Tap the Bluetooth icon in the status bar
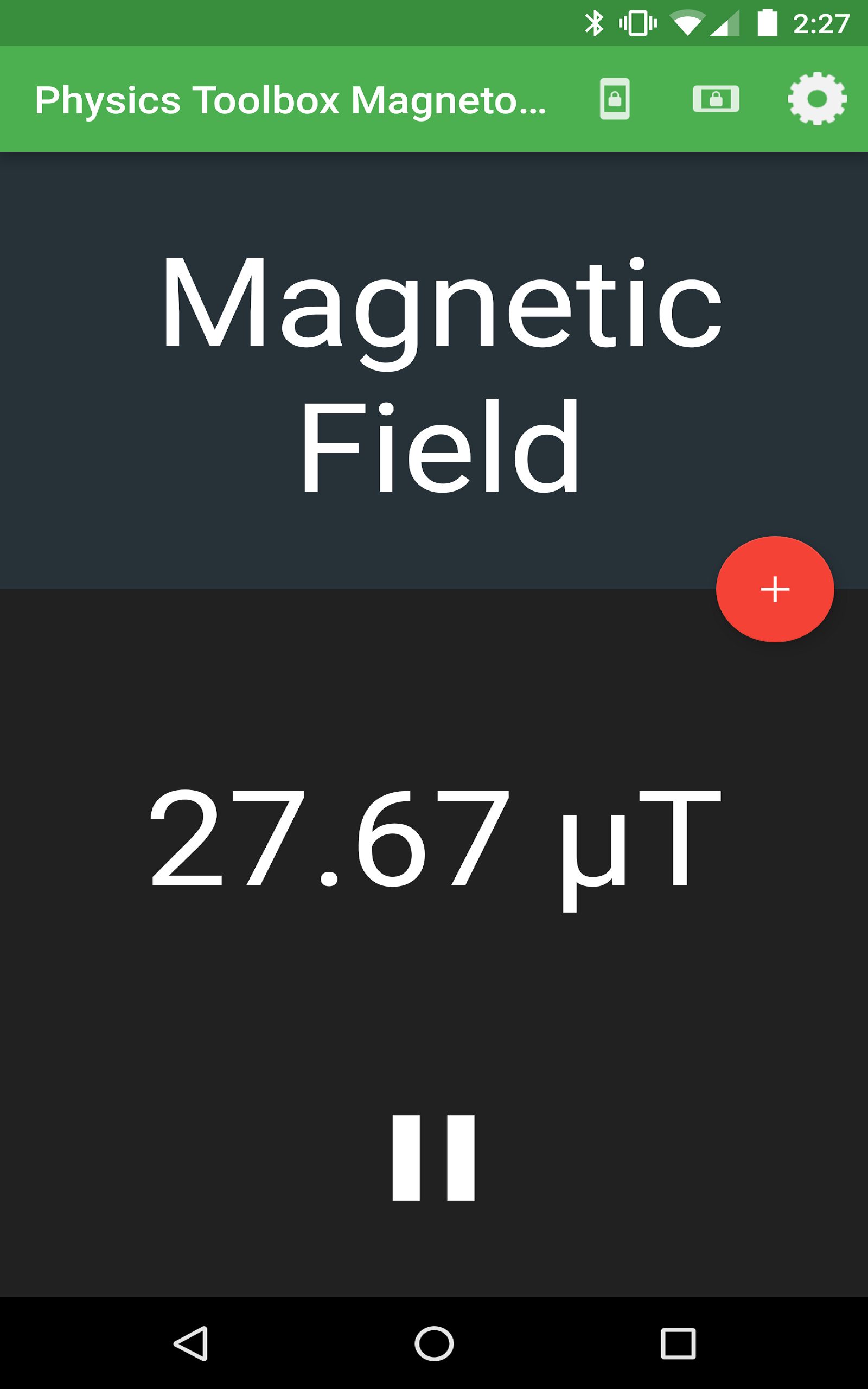 594,22
